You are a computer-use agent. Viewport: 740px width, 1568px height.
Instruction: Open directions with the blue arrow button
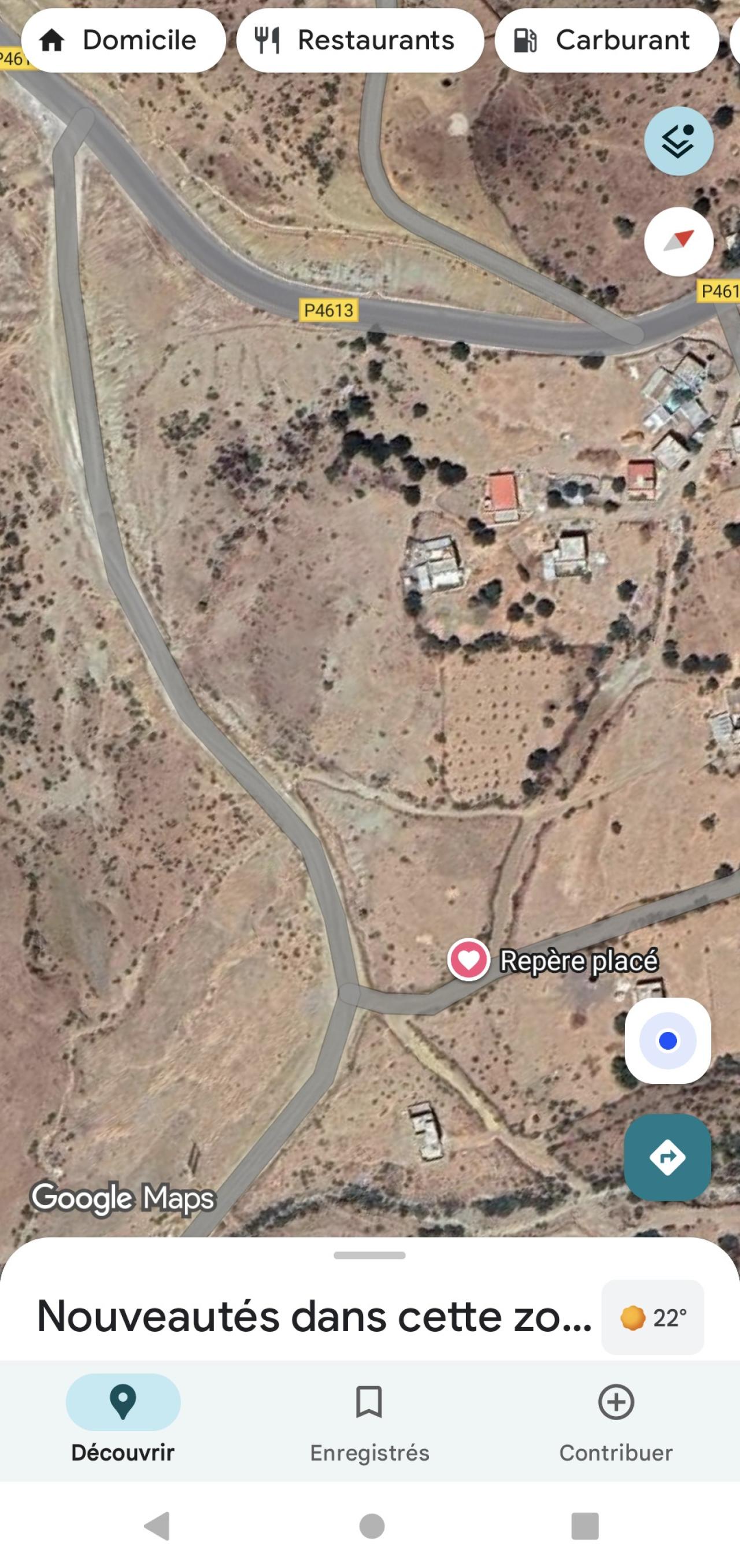(668, 1157)
